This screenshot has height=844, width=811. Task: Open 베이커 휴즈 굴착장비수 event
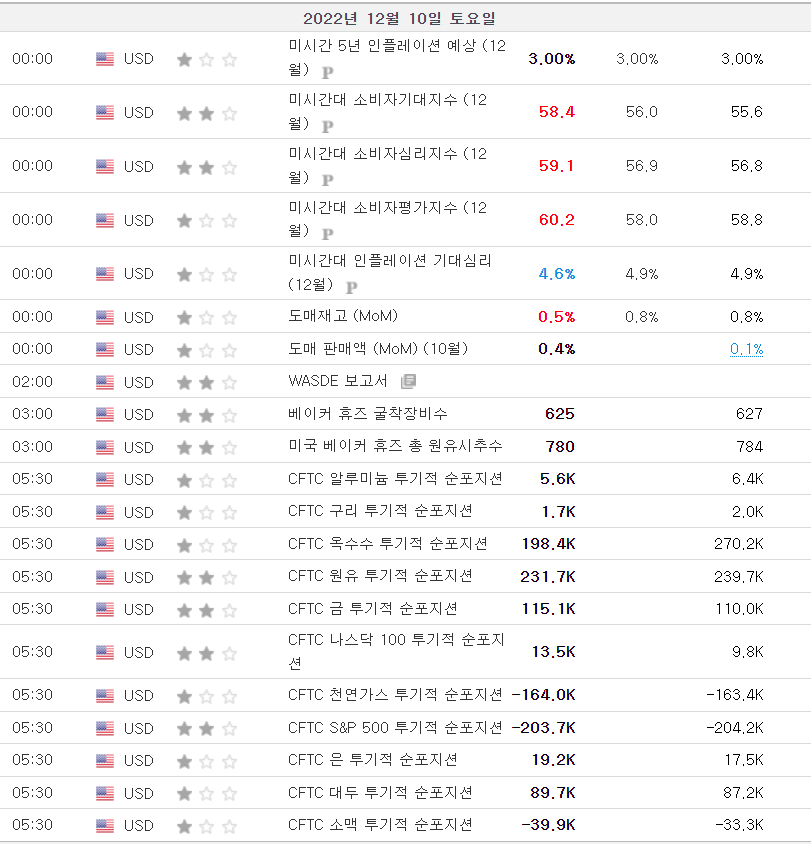(x=367, y=414)
